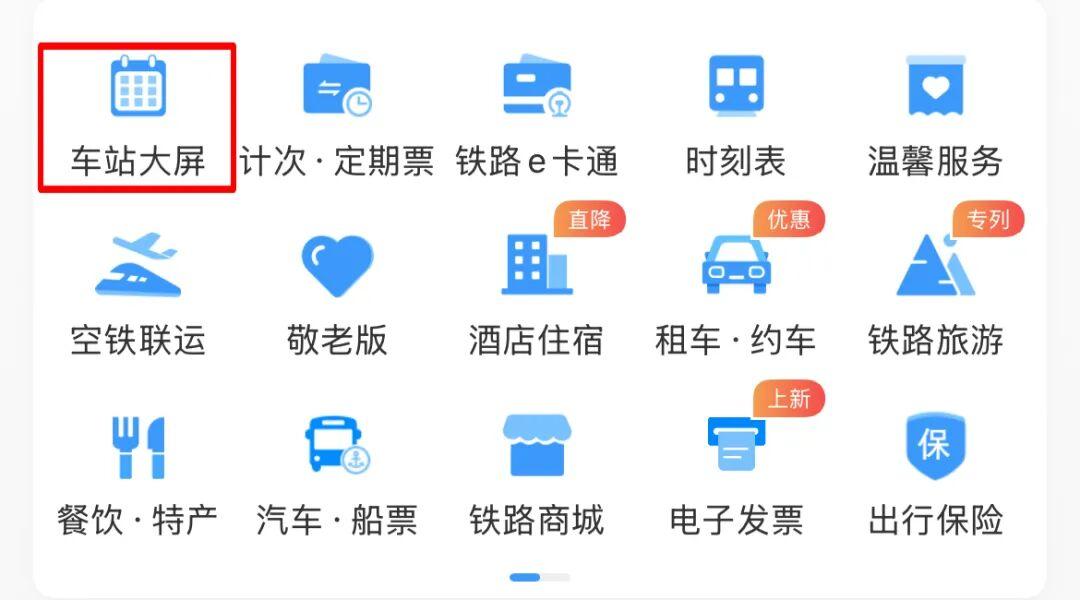
Task: Open 租车·约车 car service
Action: (736, 295)
